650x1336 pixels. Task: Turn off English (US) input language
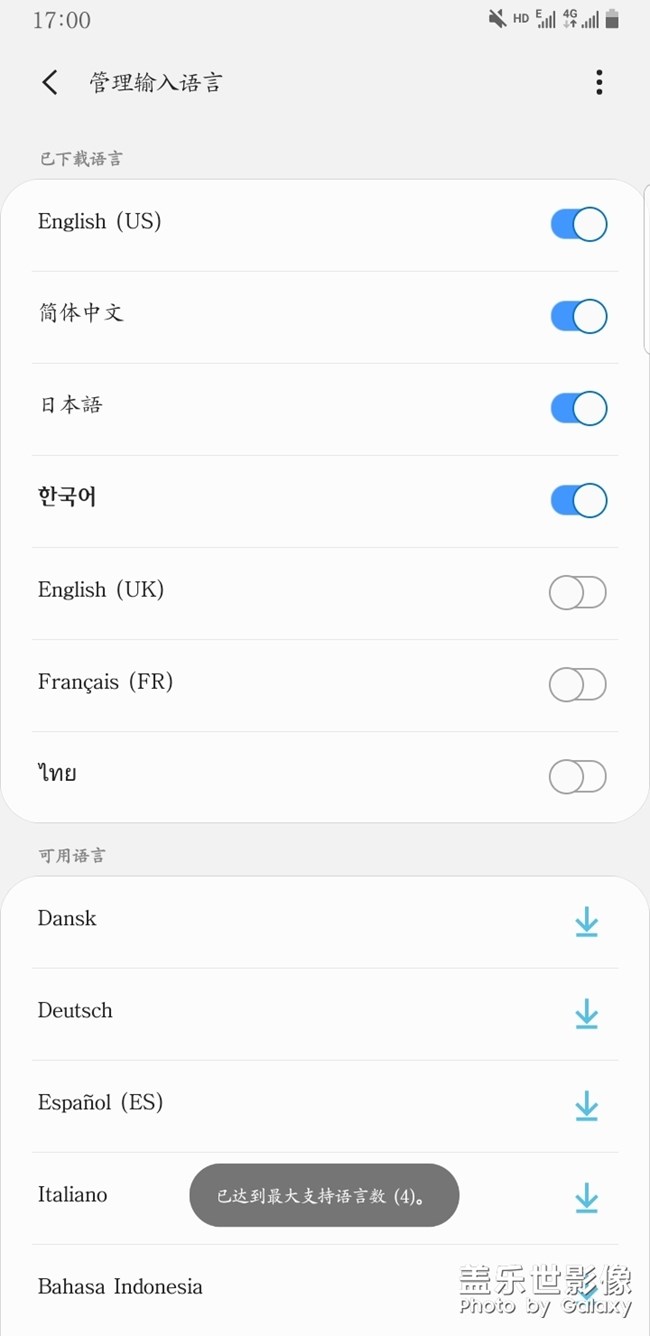click(x=578, y=225)
